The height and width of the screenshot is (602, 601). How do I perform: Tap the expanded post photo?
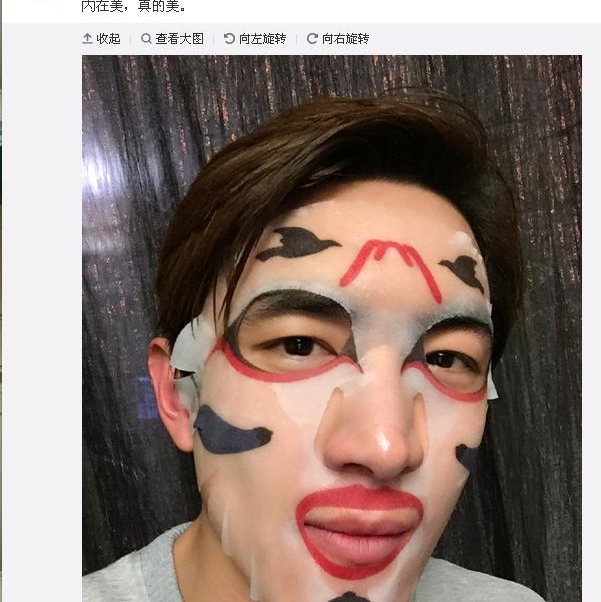(331, 330)
